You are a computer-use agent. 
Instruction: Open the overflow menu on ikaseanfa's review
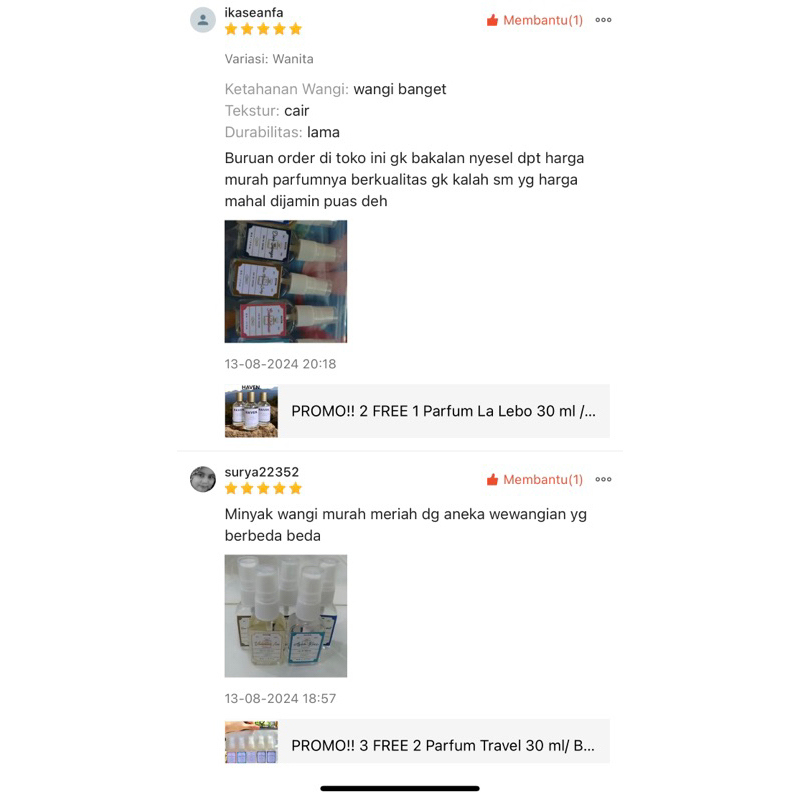[x=603, y=20]
